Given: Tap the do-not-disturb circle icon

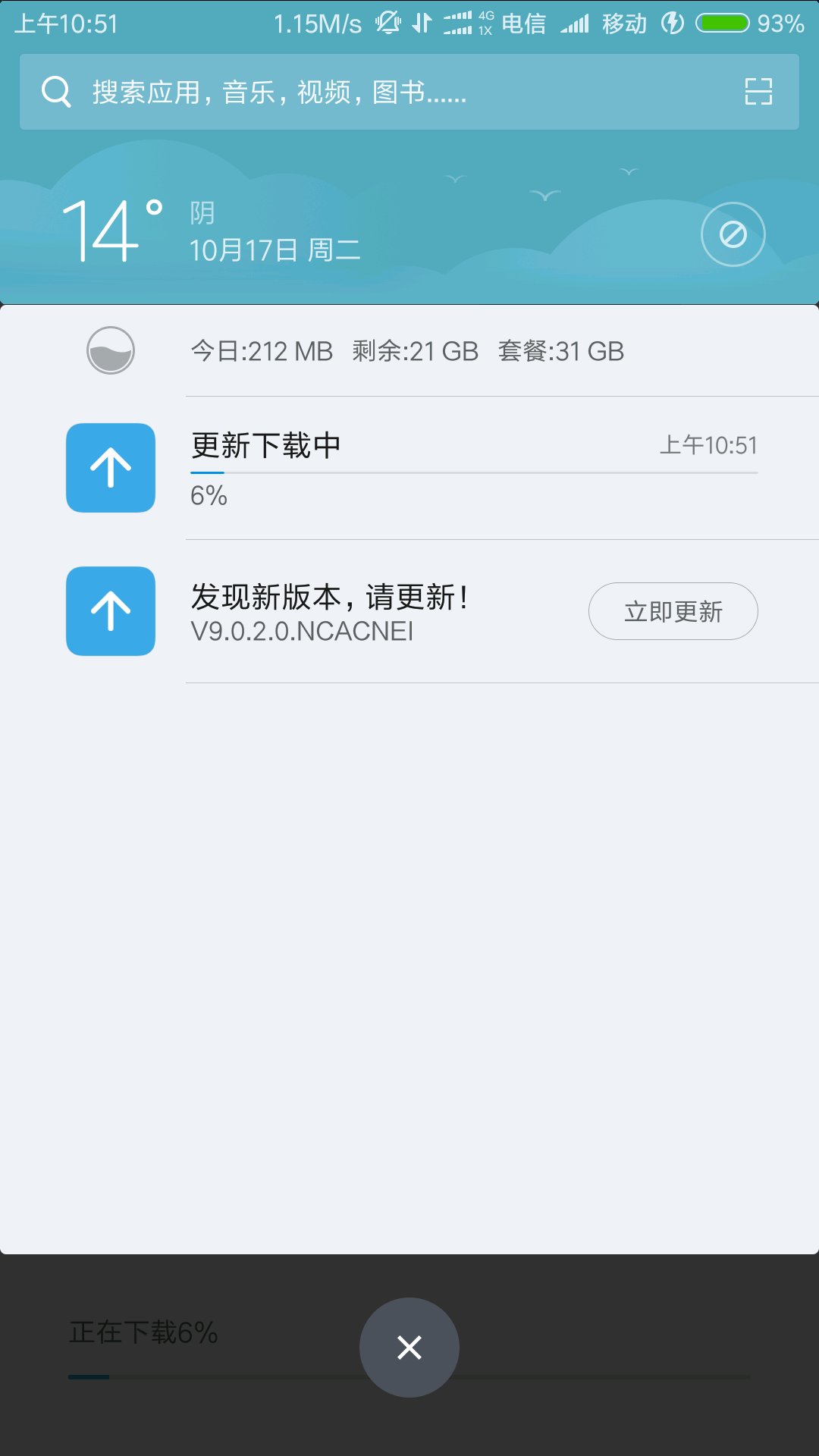Looking at the screenshot, I should (x=733, y=234).
